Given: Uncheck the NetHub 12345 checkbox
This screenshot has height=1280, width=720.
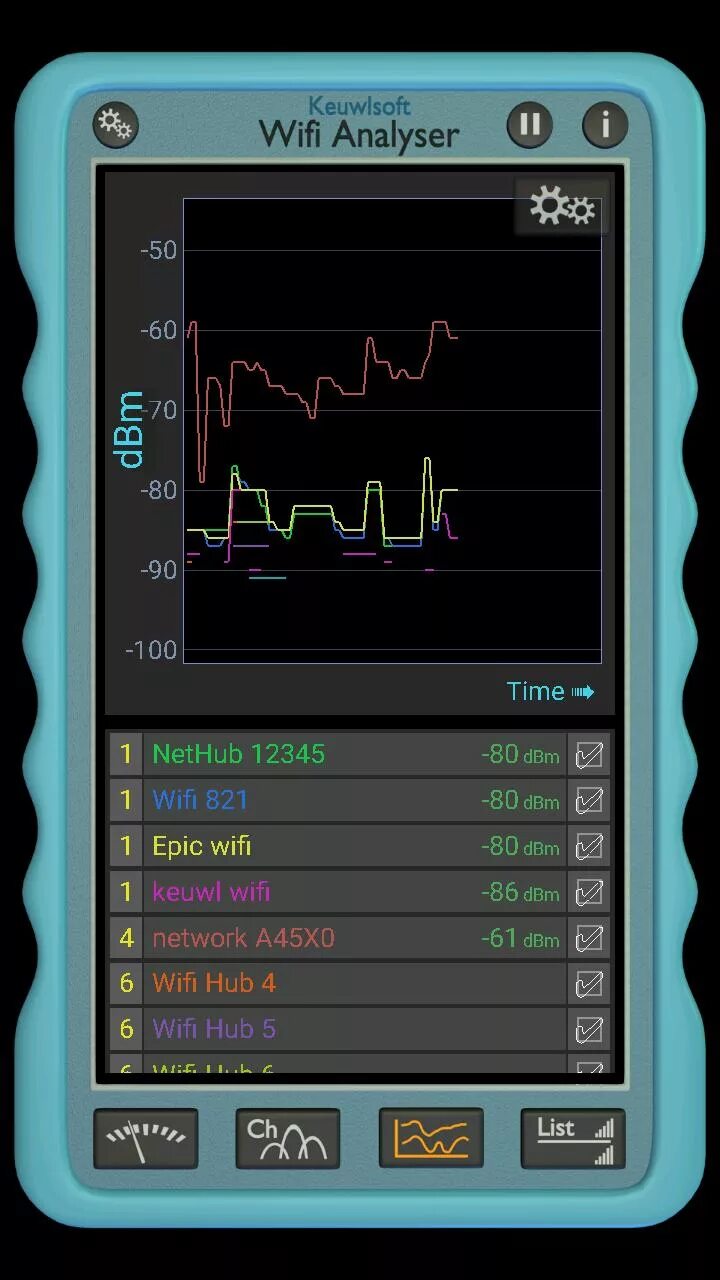Looking at the screenshot, I should coord(589,755).
